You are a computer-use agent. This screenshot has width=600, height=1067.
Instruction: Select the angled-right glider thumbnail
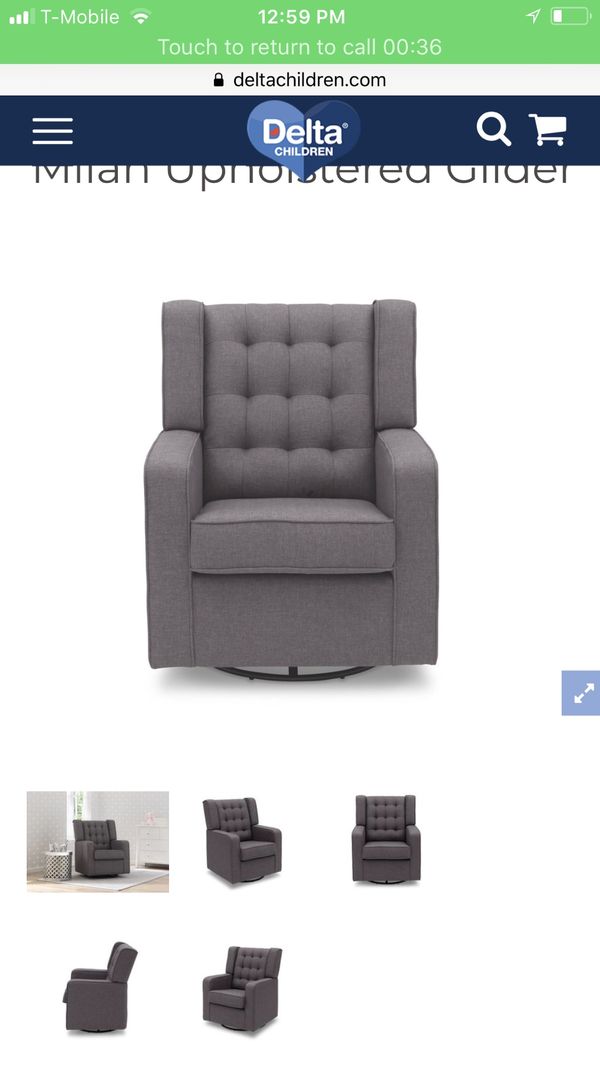(x=241, y=840)
